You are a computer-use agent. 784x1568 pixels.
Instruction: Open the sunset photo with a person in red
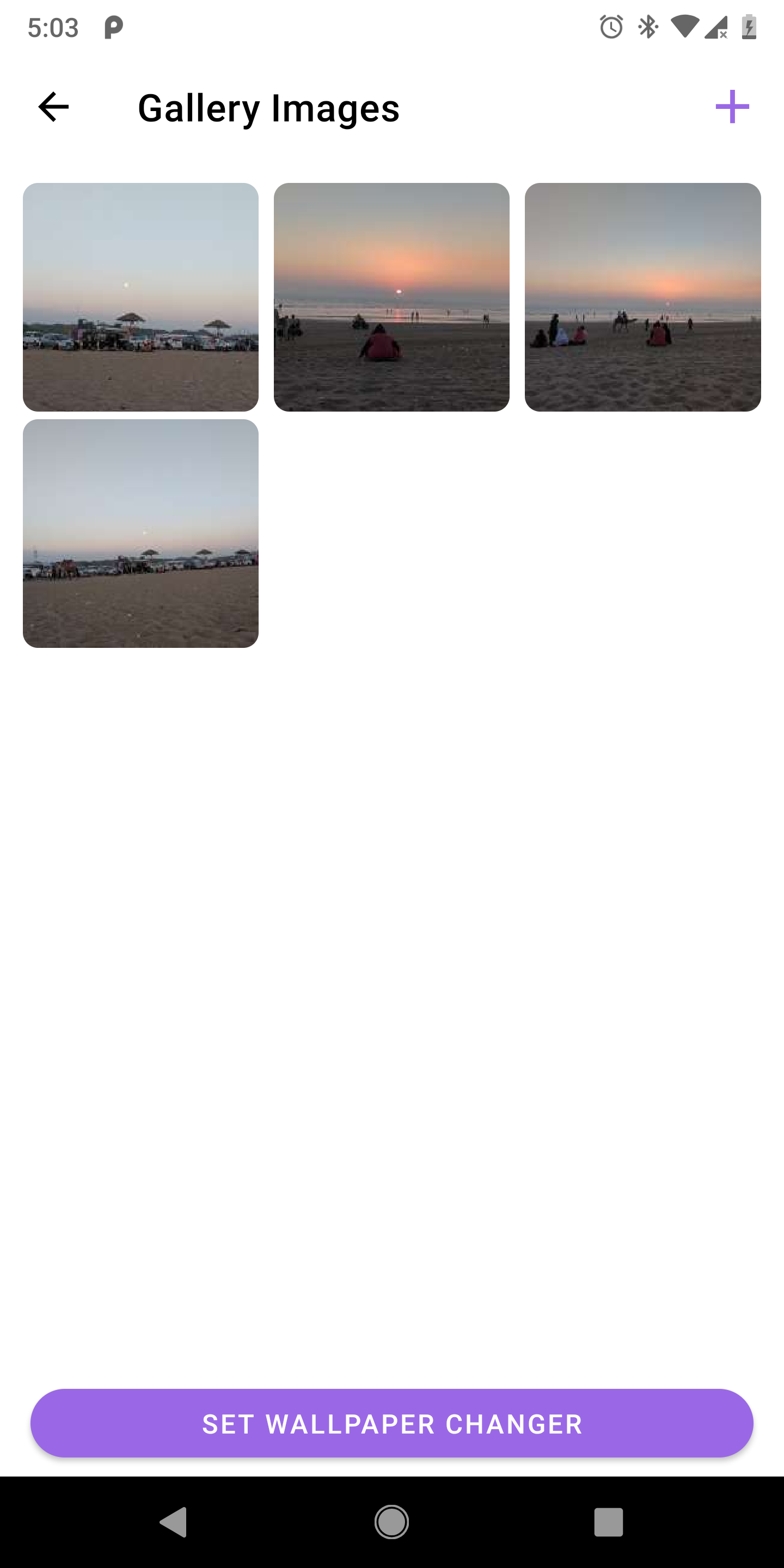[391, 297]
